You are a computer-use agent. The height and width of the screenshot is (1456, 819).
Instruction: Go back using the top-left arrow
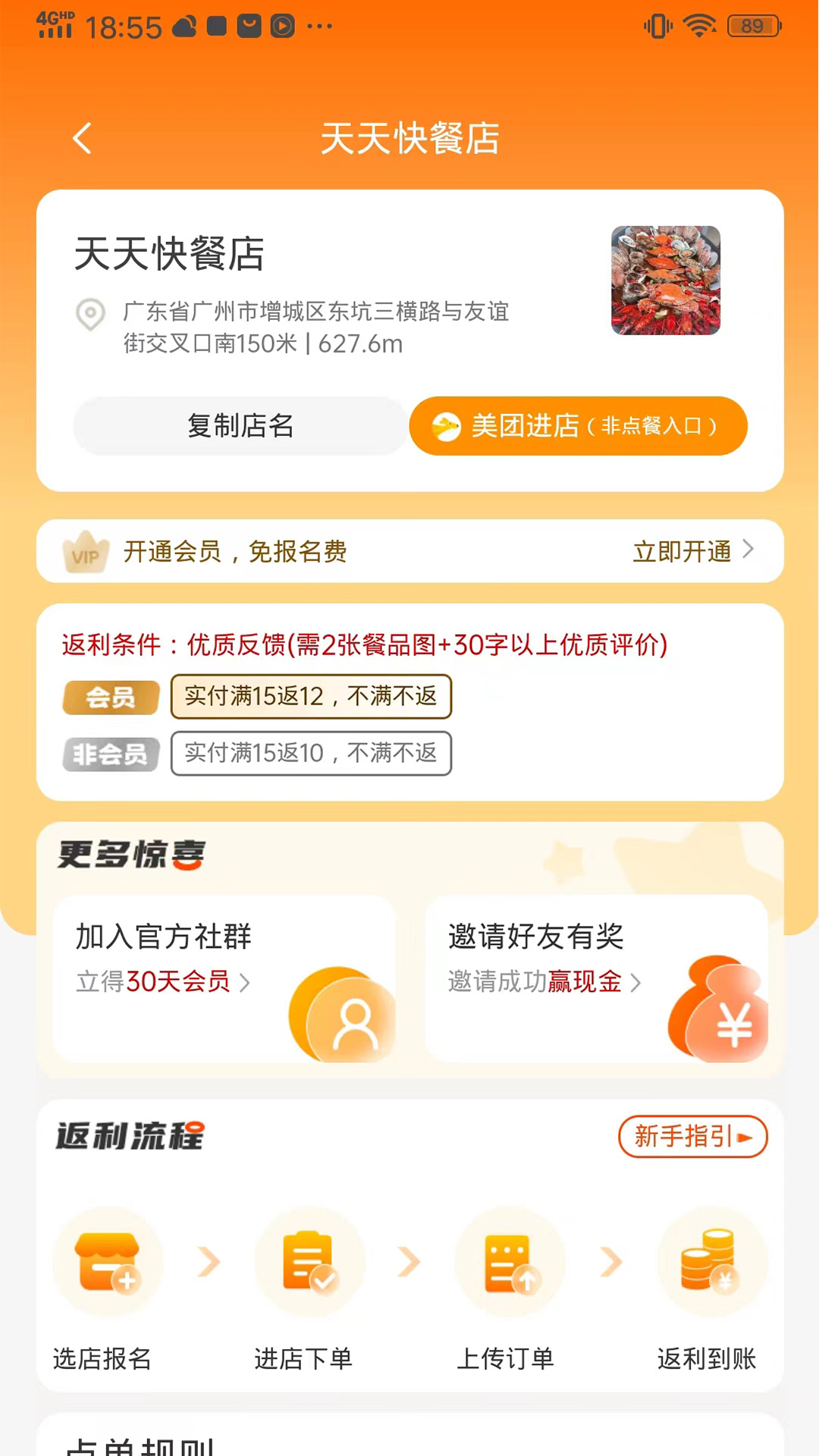[x=83, y=139]
